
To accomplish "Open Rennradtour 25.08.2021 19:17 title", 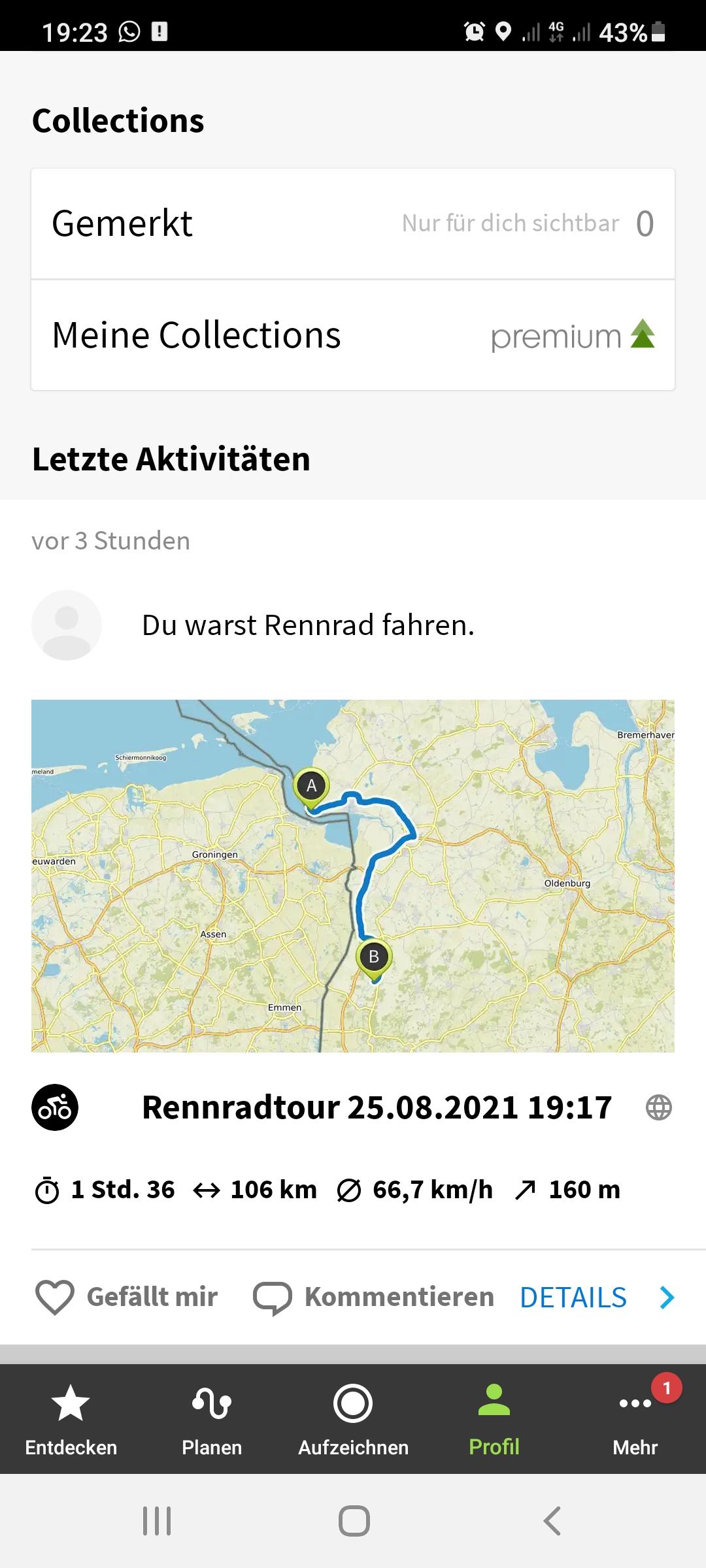I will click(x=377, y=1107).
